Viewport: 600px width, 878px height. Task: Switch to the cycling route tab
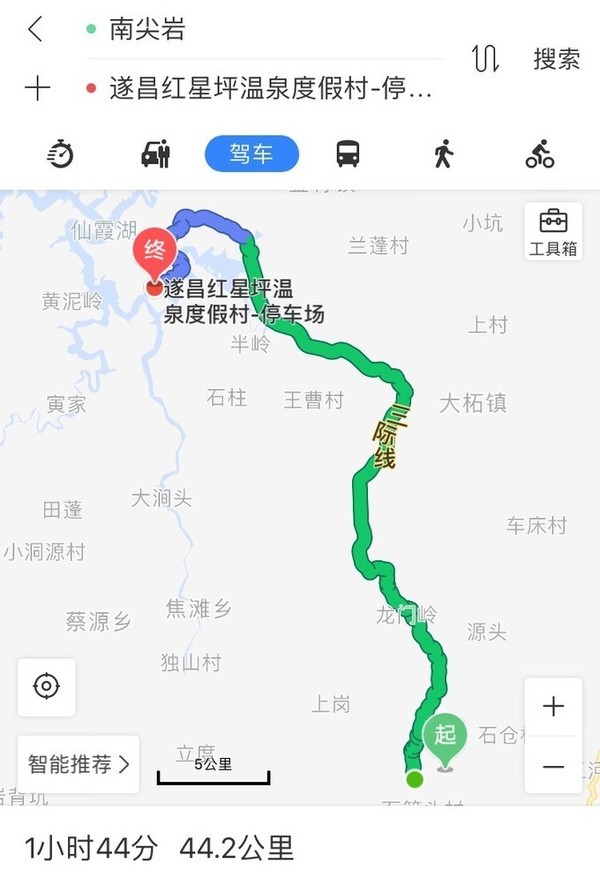point(540,154)
